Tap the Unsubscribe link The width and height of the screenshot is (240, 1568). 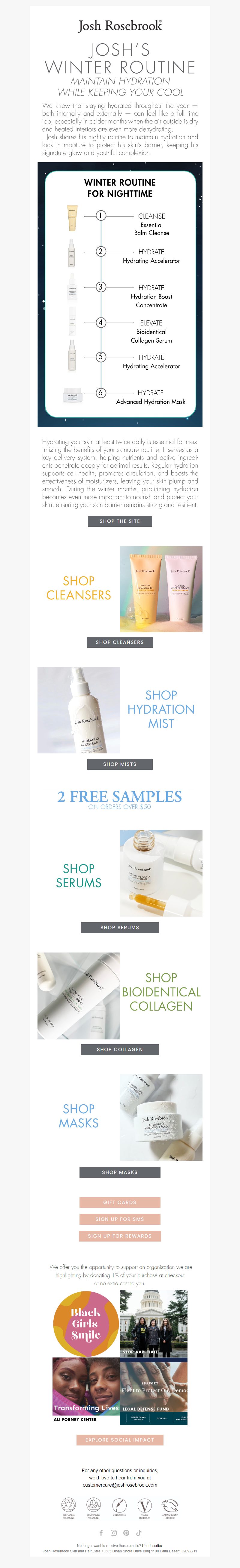152,1545
